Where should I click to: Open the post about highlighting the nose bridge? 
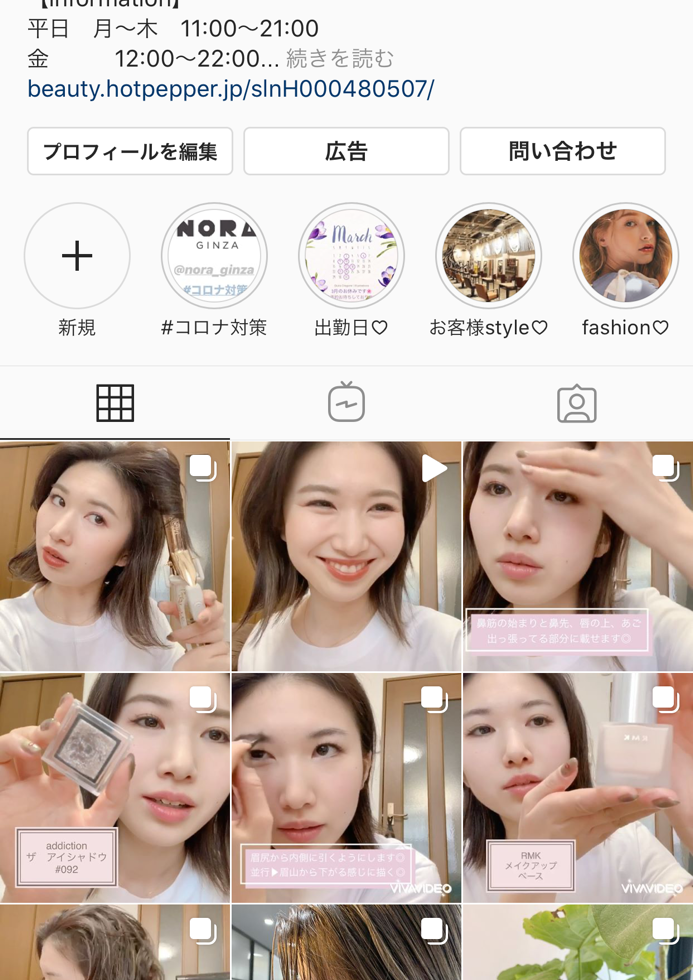tap(578, 556)
